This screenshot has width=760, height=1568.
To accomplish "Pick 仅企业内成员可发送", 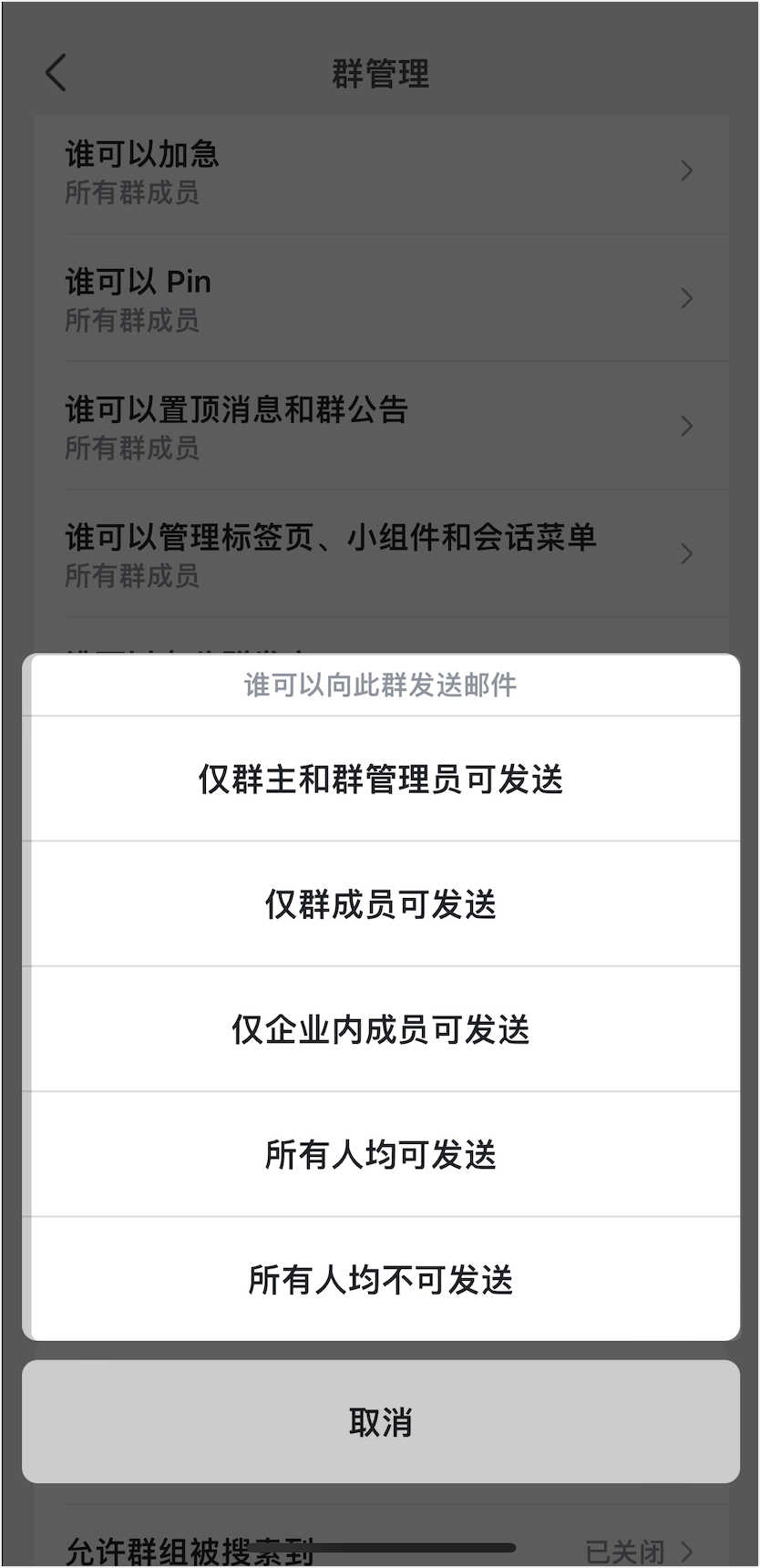I will pos(380,1028).
